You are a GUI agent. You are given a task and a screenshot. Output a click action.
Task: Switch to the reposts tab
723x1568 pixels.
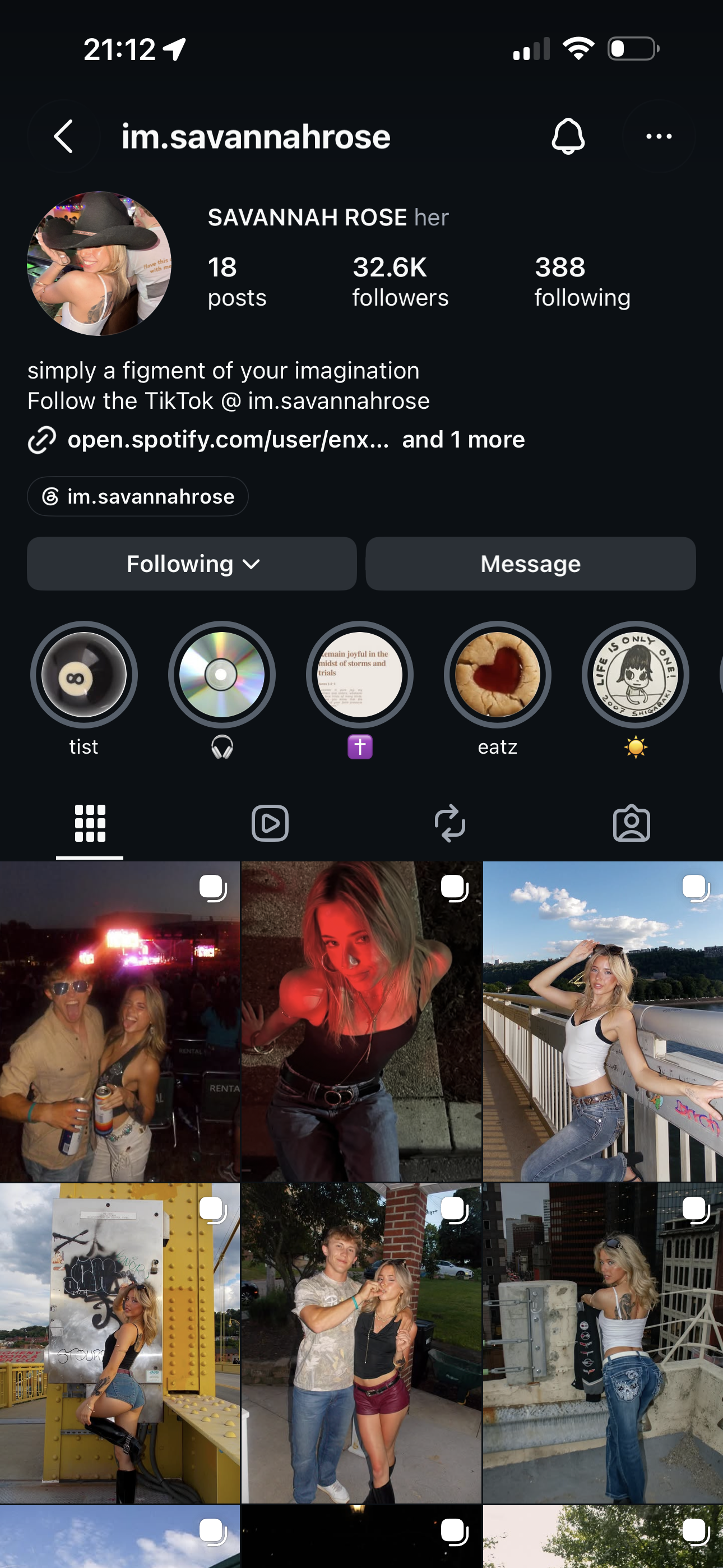click(451, 824)
